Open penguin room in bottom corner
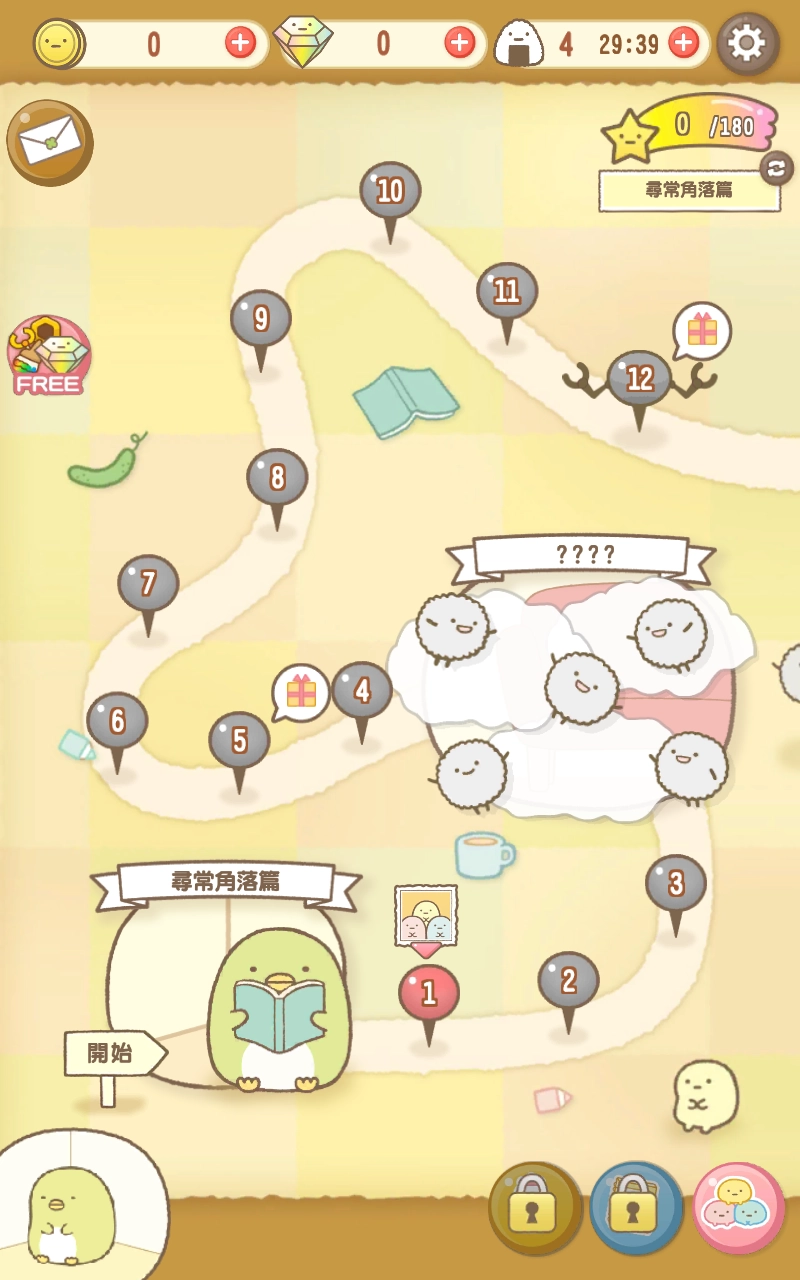The height and width of the screenshot is (1280, 800). click(70, 1210)
